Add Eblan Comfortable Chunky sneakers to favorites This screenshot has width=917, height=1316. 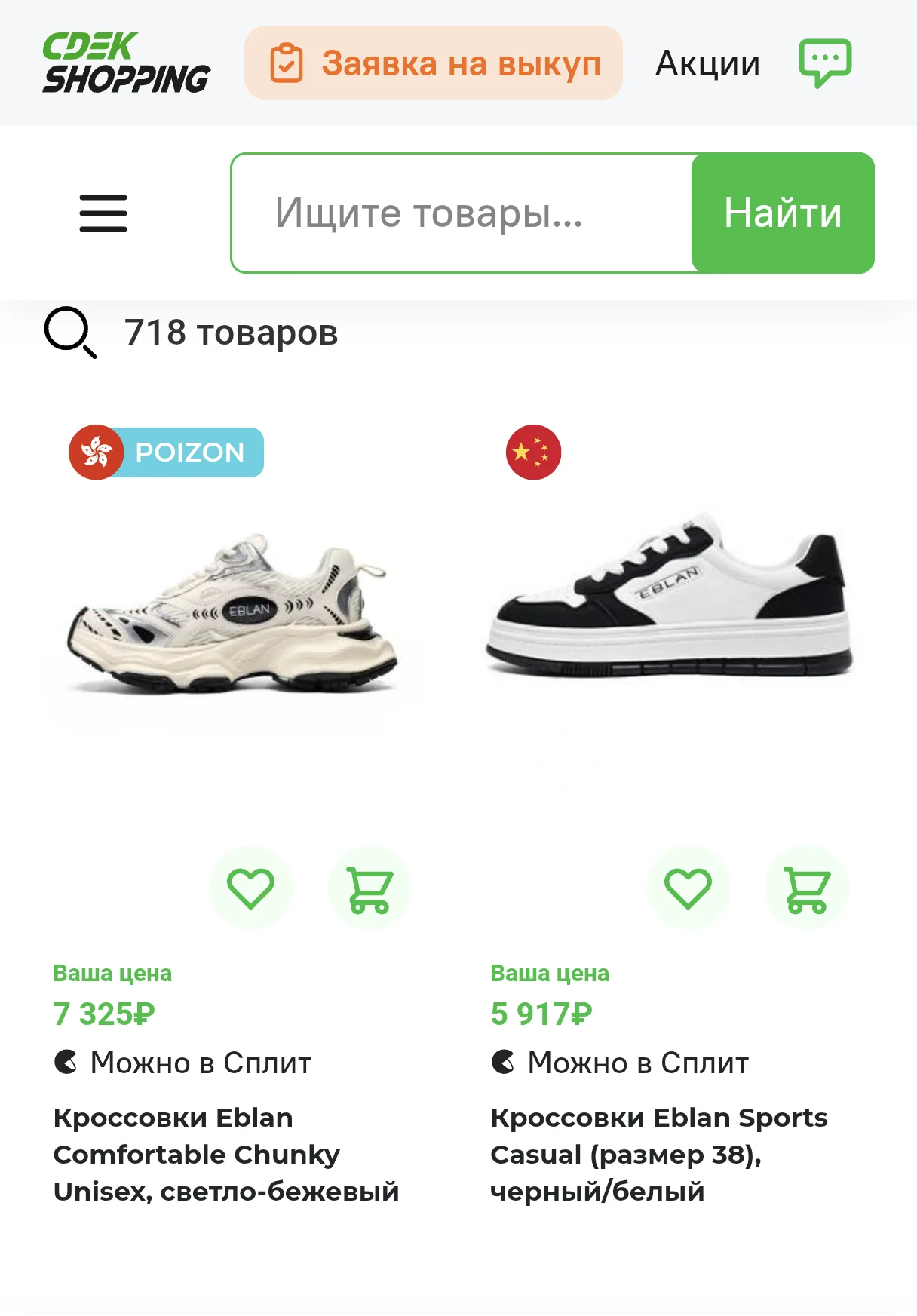251,888
